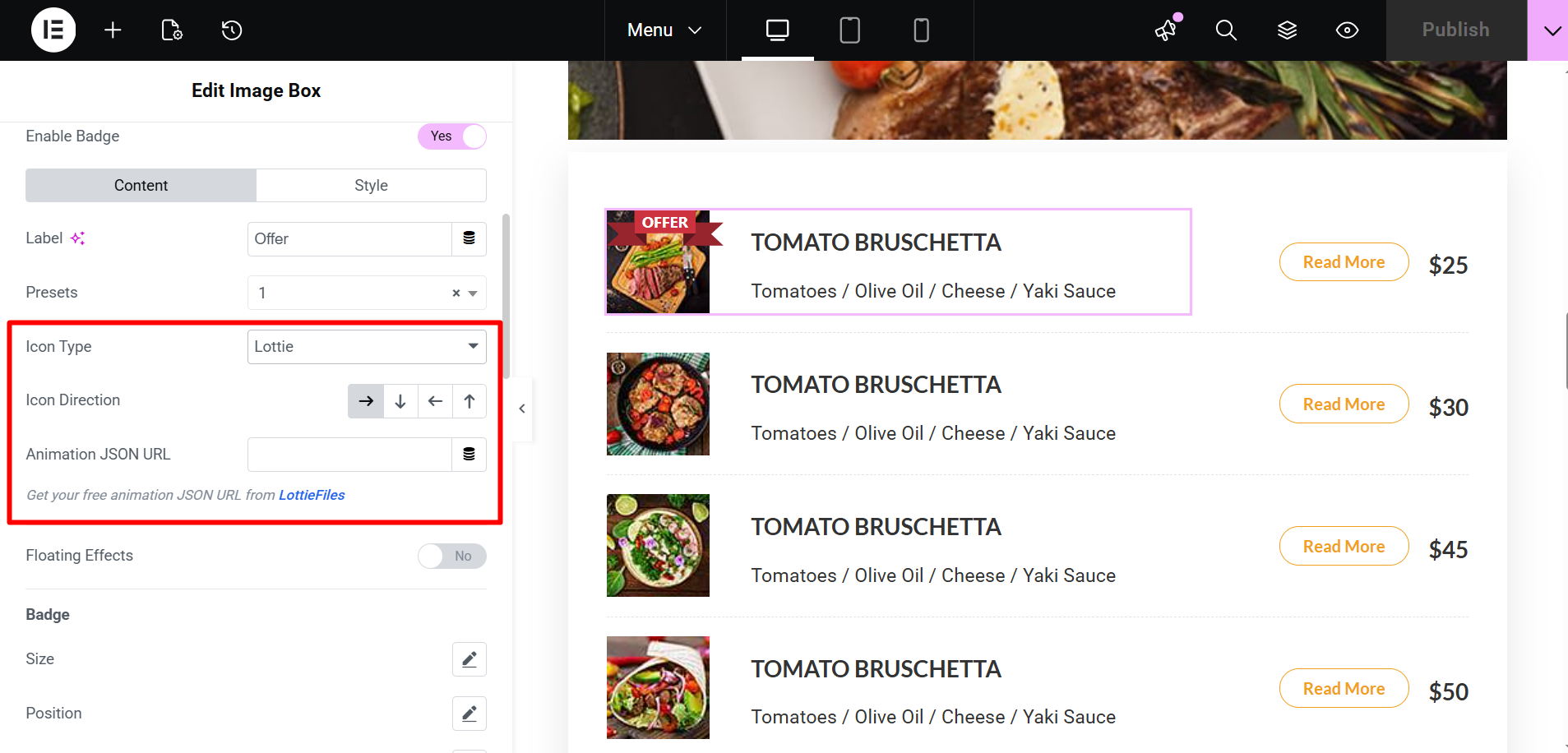The width and height of the screenshot is (1568, 753).
Task: Open the Elementor main menu logo
Action: pos(53,30)
